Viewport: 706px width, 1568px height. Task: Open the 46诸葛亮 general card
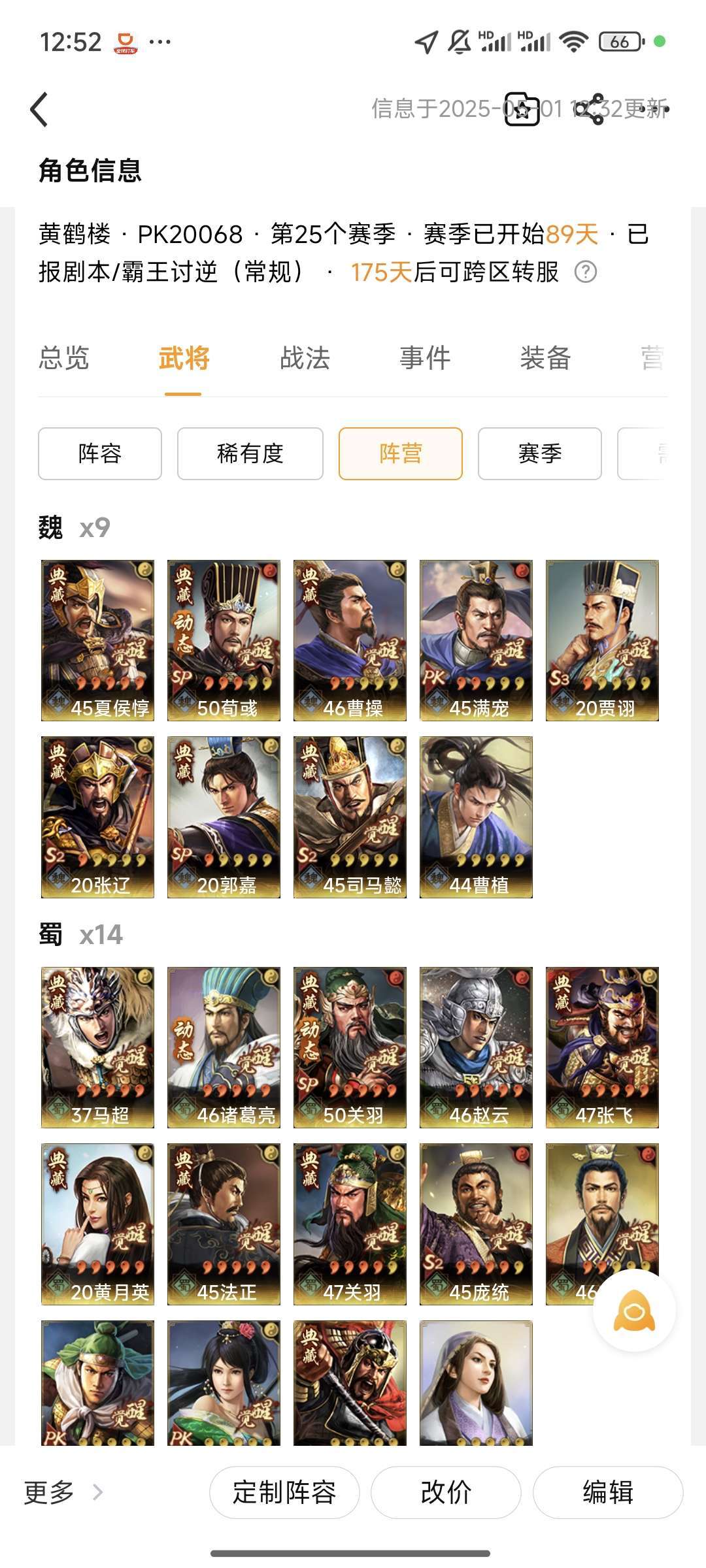(x=224, y=1047)
